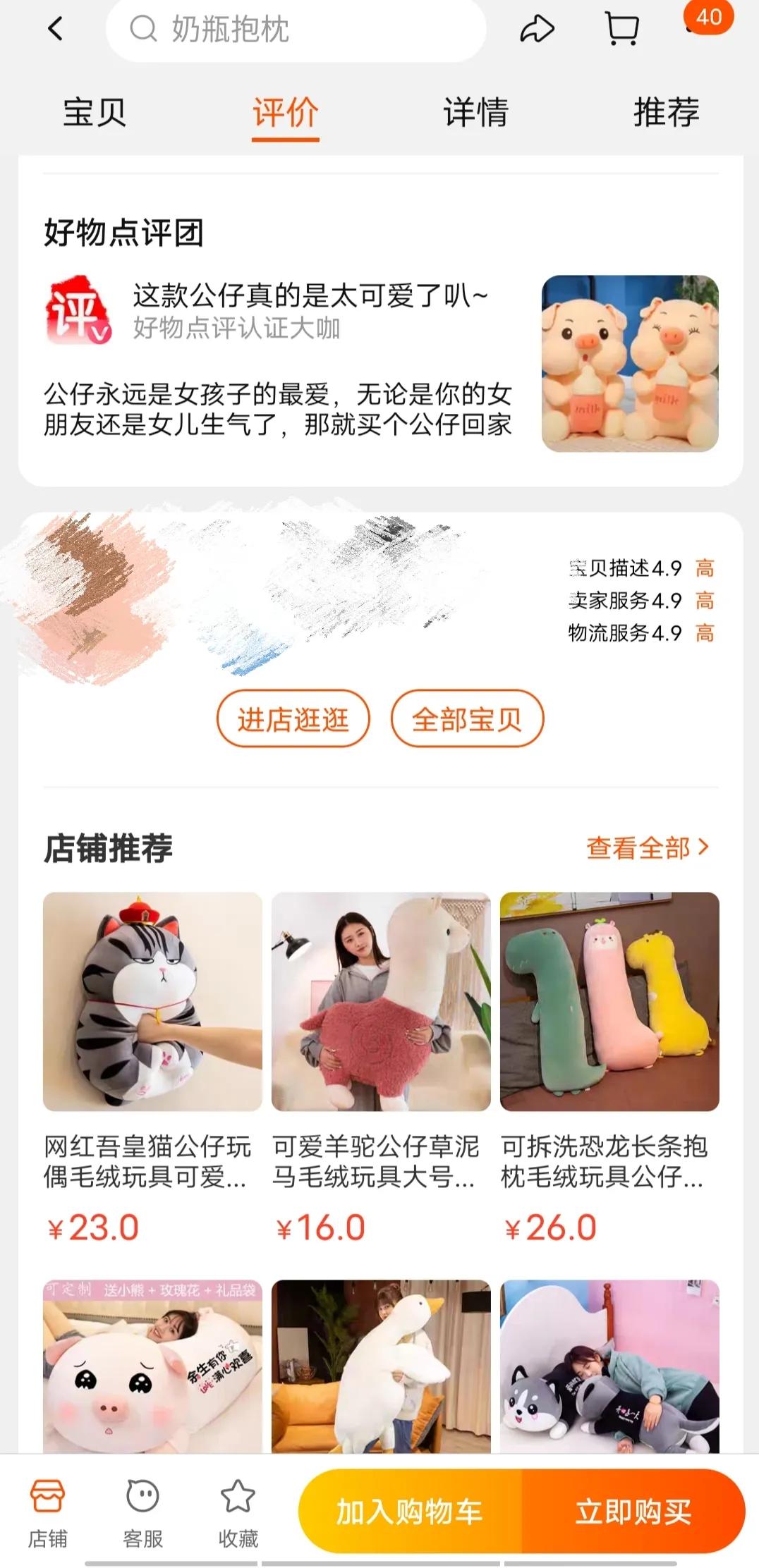Open 查看全部 store recommendations

(647, 848)
